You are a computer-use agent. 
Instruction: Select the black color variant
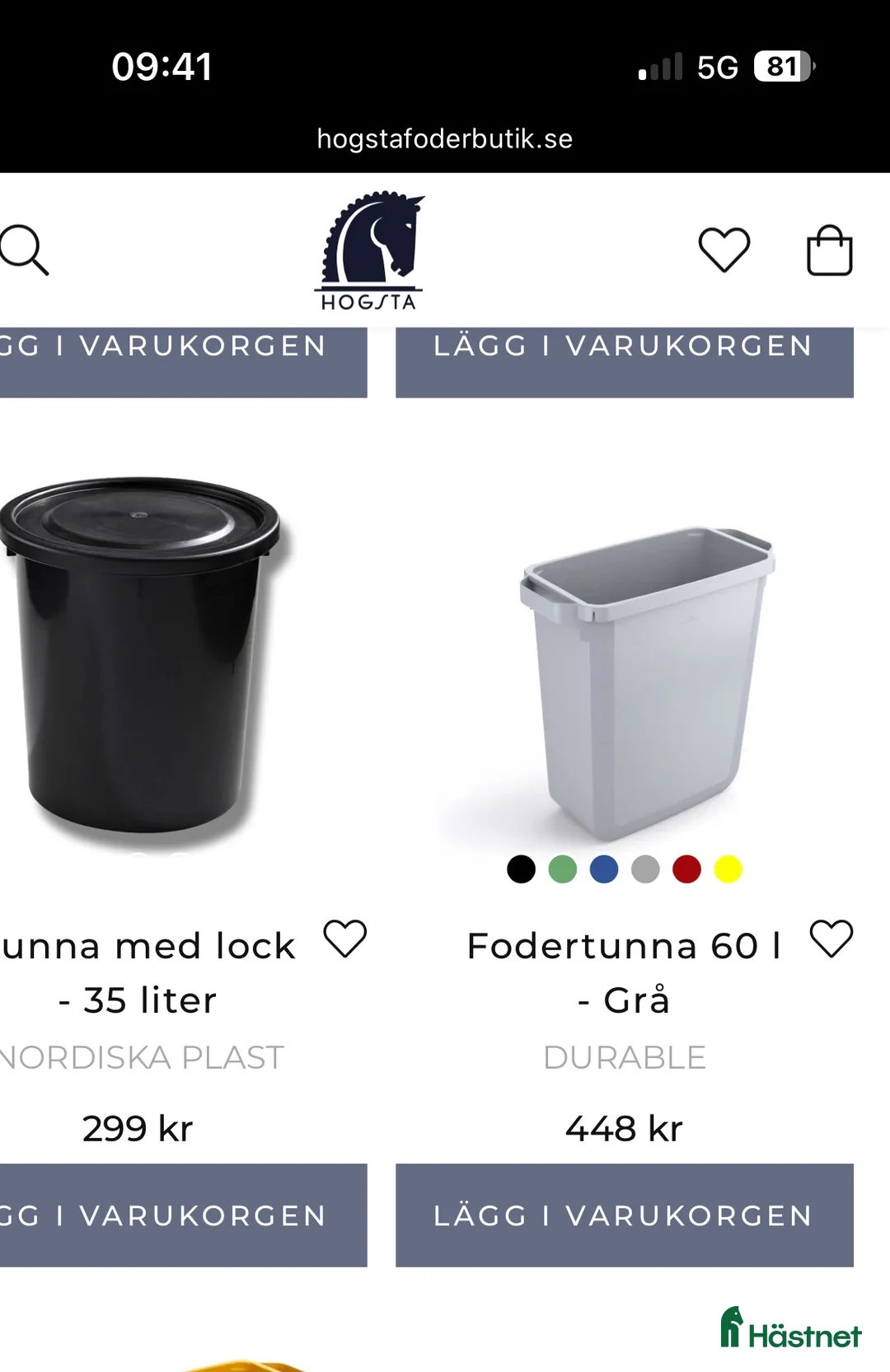pyautogui.click(x=520, y=869)
